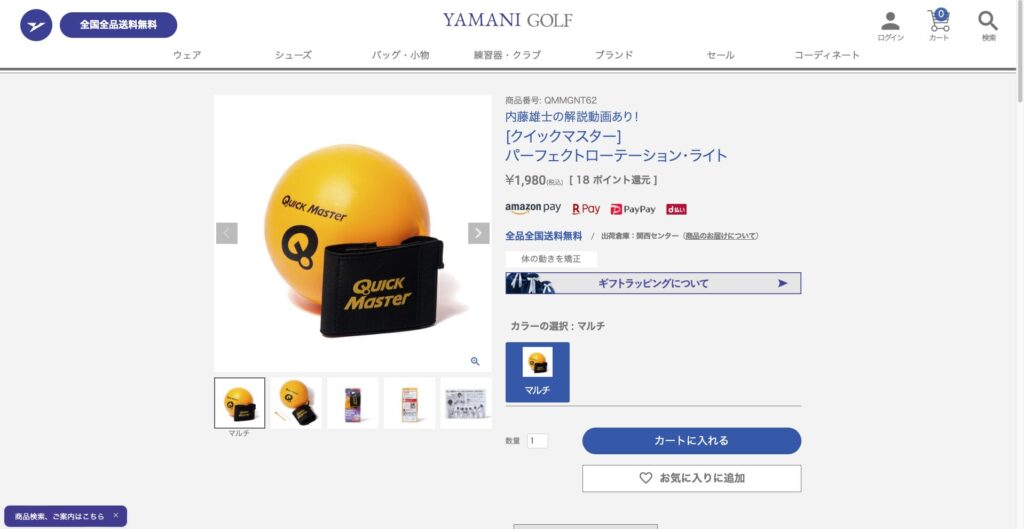Add item with カートに入れる button
The width and height of the screenshot is (1024, 529).
tap(691, 441)
